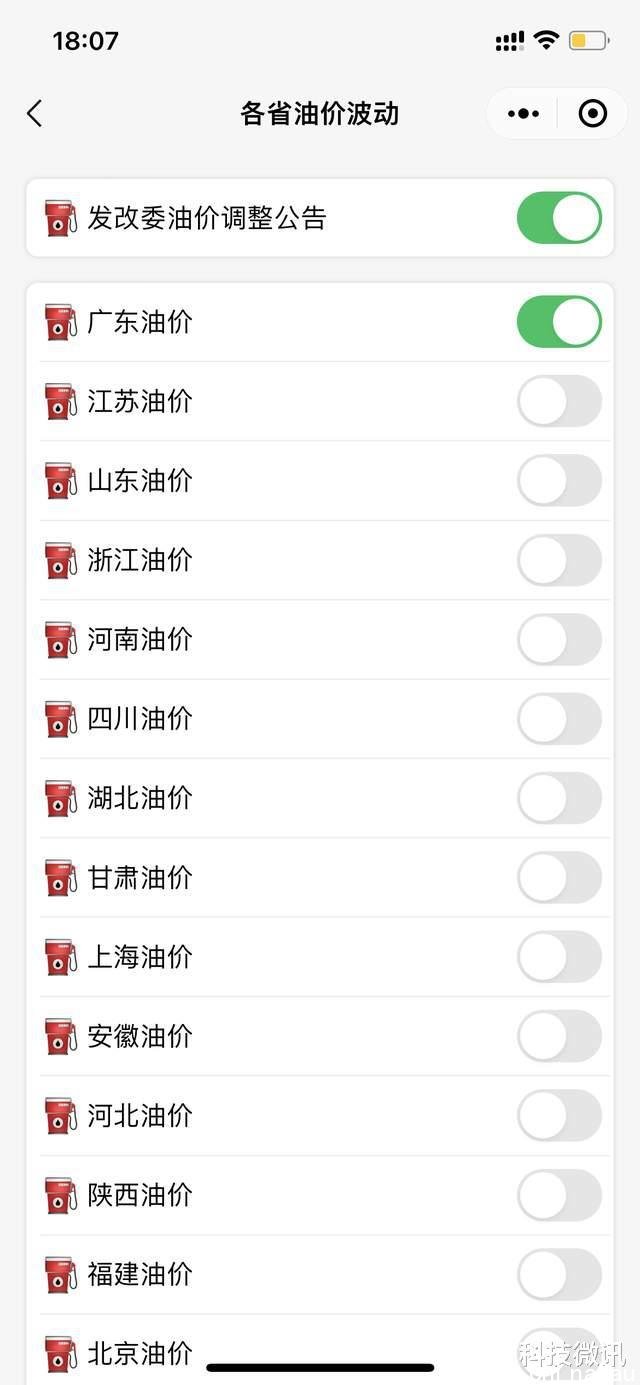This screenshot has height=1385, width=640.
Task: Toggle on 陕西油价
Action: [x=559, y=1195]
